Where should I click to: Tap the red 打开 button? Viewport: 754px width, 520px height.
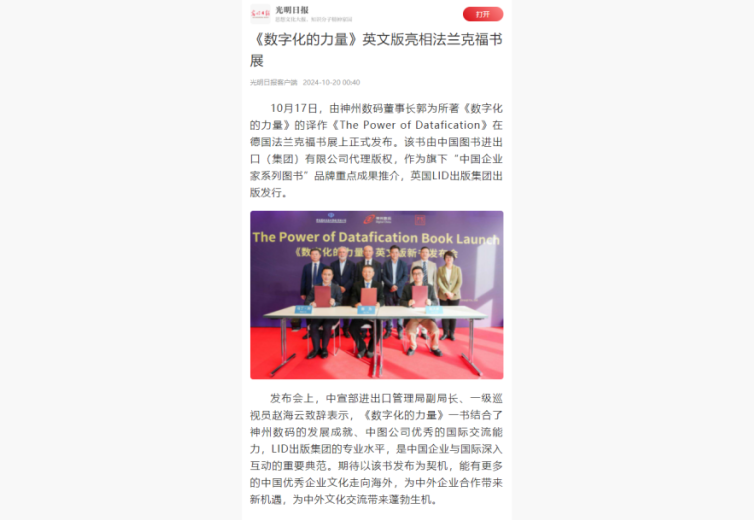click(x=482, y=14)
